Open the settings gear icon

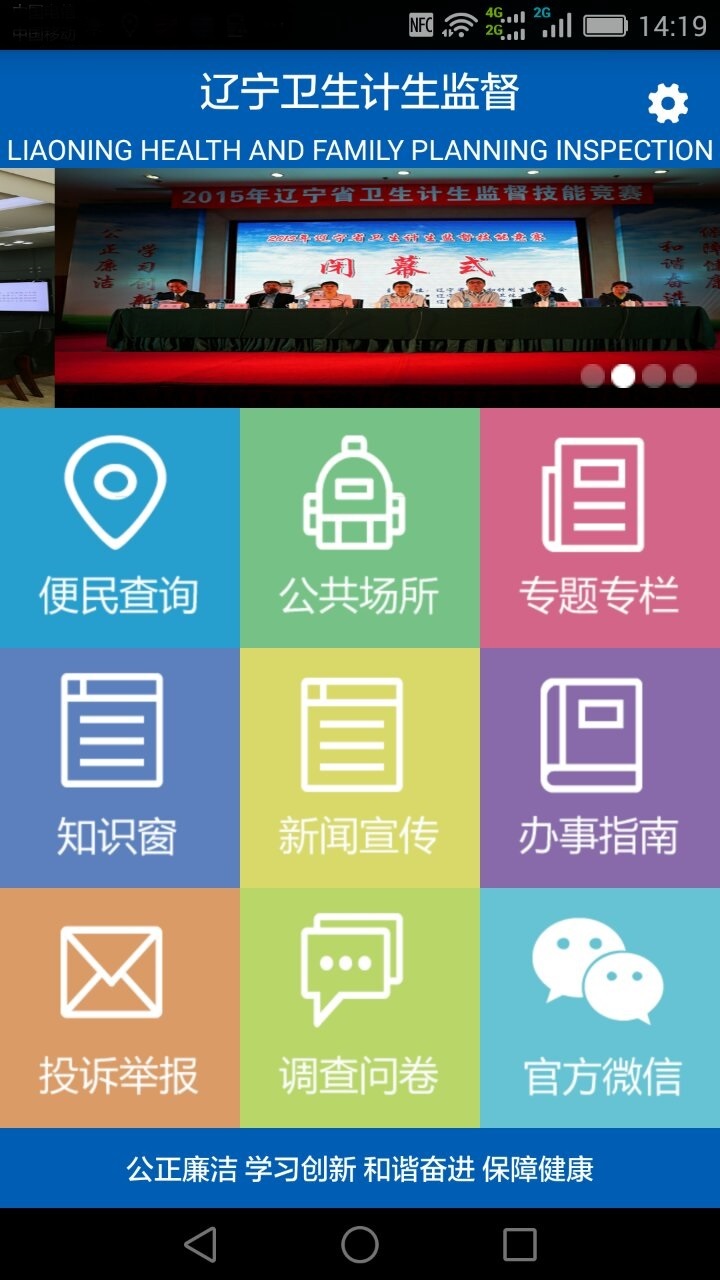click(x=668, y=103)
